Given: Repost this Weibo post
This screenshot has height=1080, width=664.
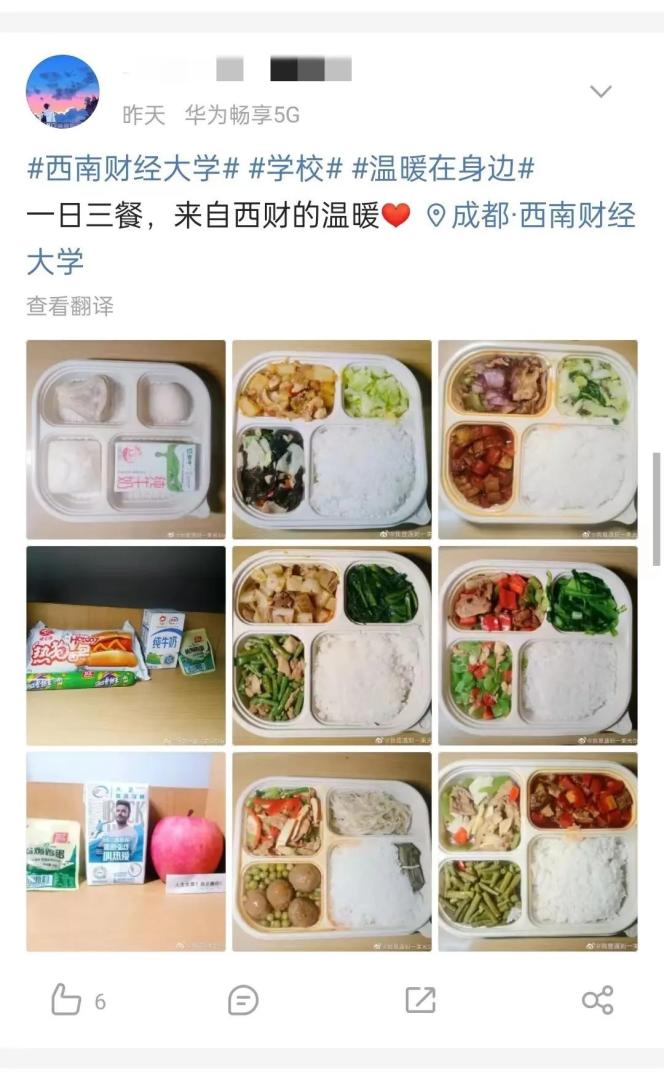Looking at the screenshot, I should pos(420,1000).
